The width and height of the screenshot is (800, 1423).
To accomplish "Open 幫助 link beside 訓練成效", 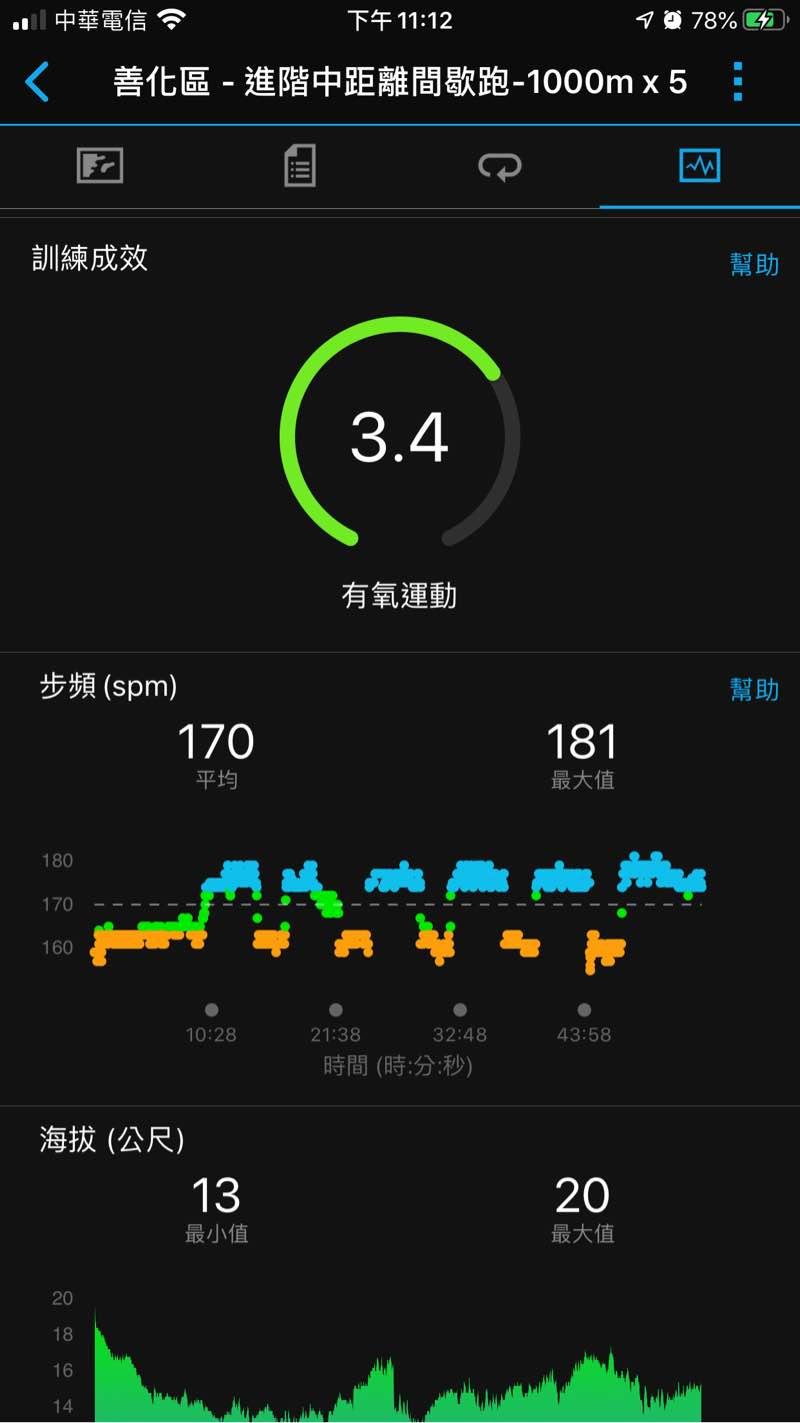I will [x=754, y=264].
